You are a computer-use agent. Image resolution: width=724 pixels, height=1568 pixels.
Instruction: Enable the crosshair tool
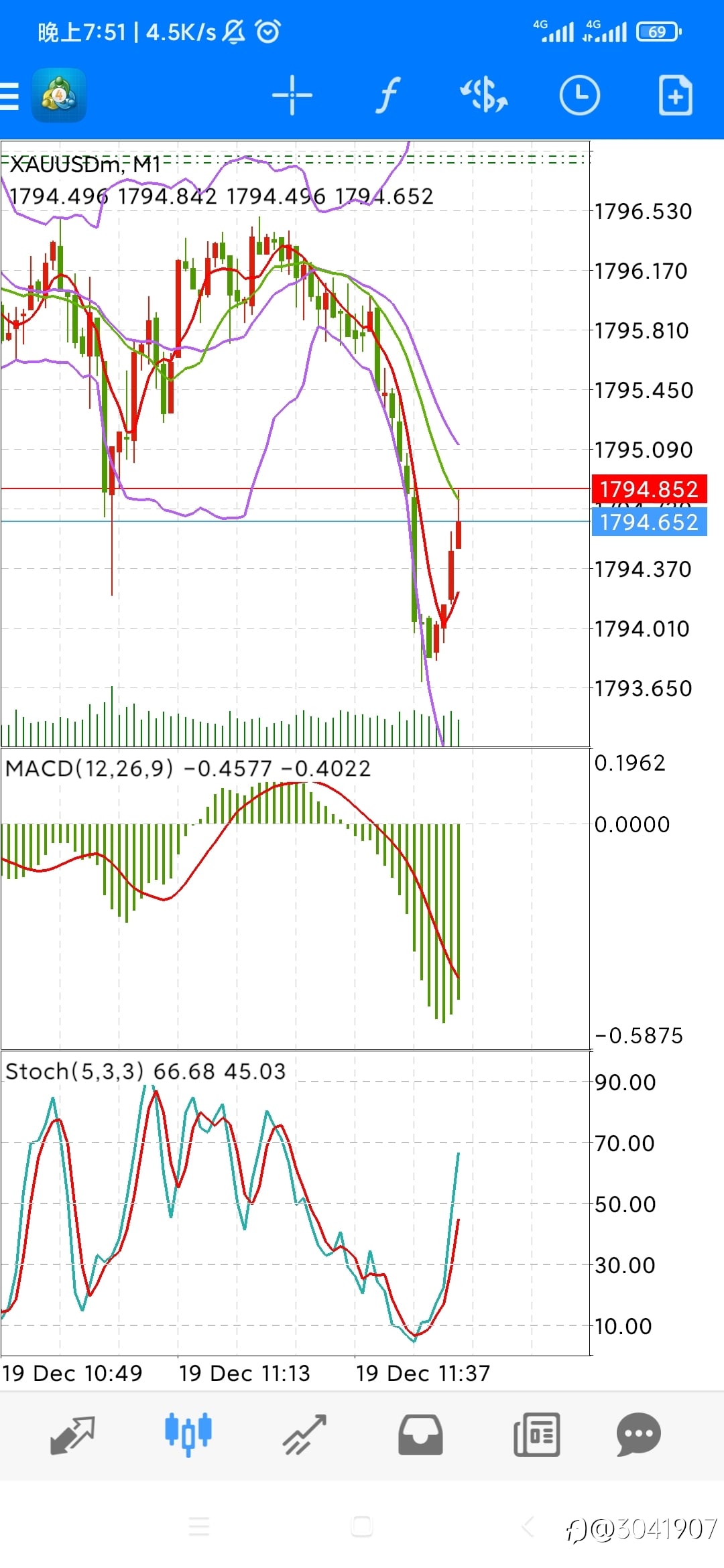click(292, 95)
